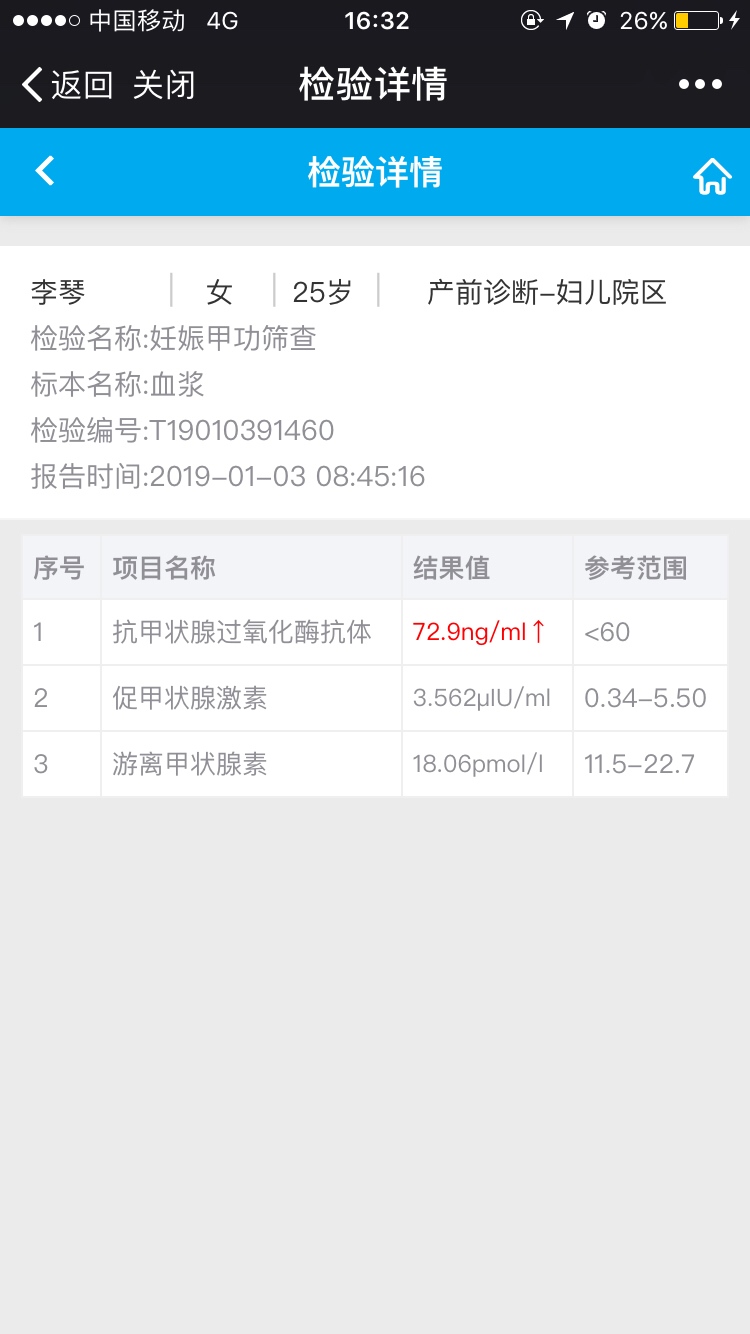Go to the home page icon
The height and width of the screenshot is (1334, 750).
point(712,176)
